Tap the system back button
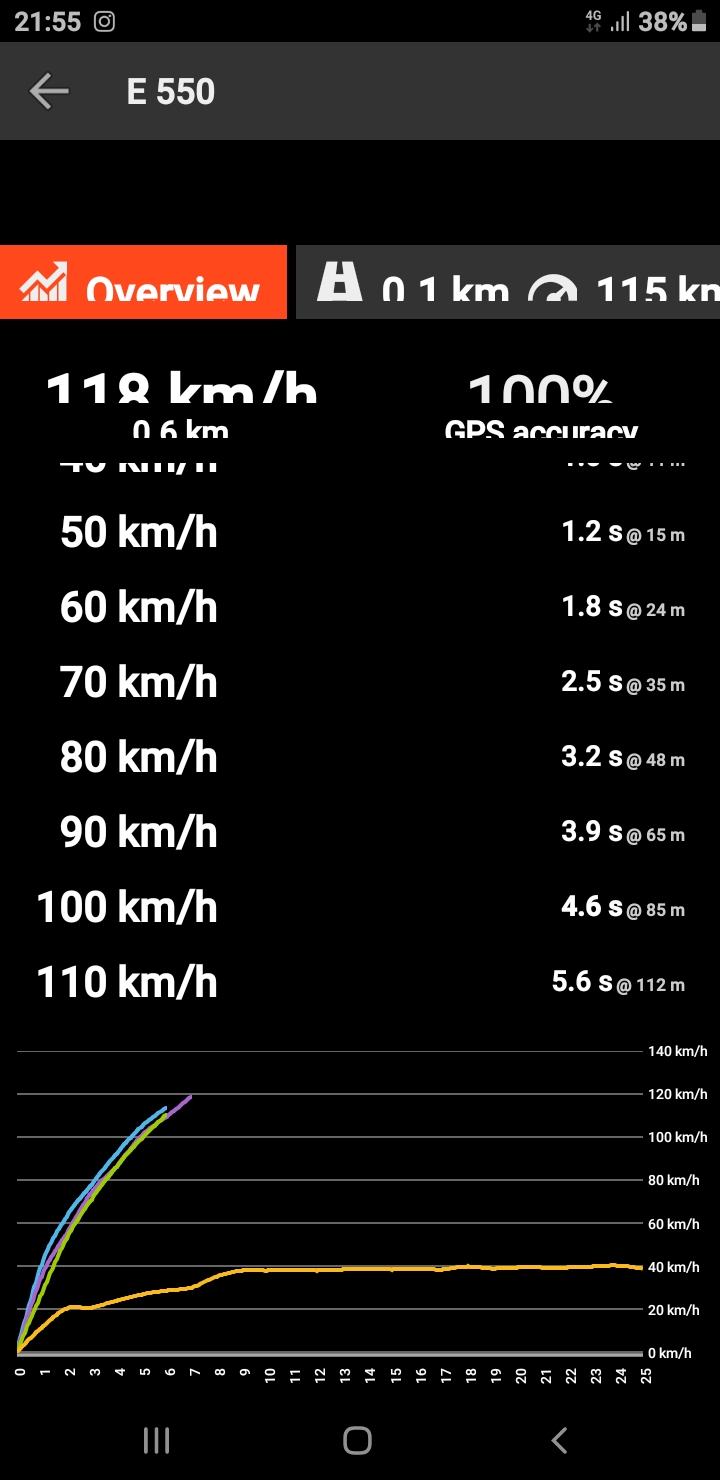Screen dimensions: 720x1480 pos(560,1440)
